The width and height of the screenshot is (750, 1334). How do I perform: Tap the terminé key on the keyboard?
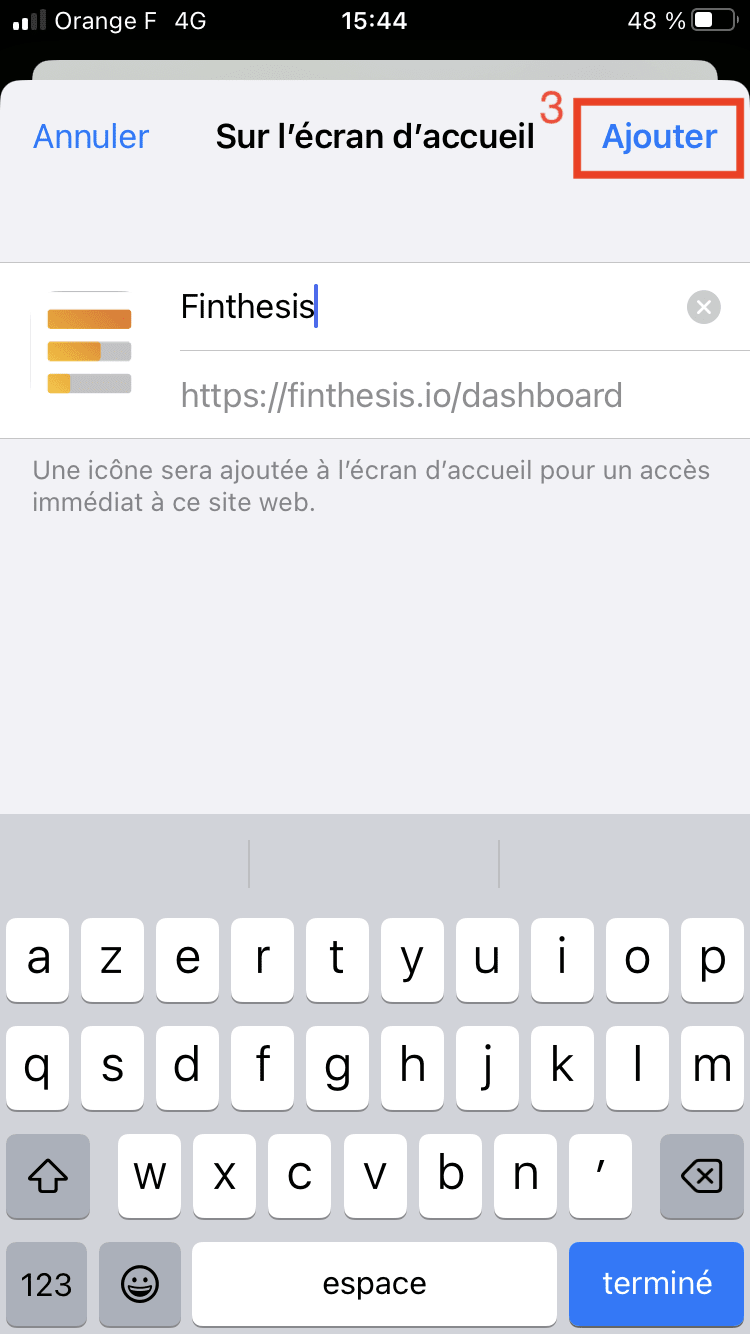pyautogui.click(x=657, y=1283)
